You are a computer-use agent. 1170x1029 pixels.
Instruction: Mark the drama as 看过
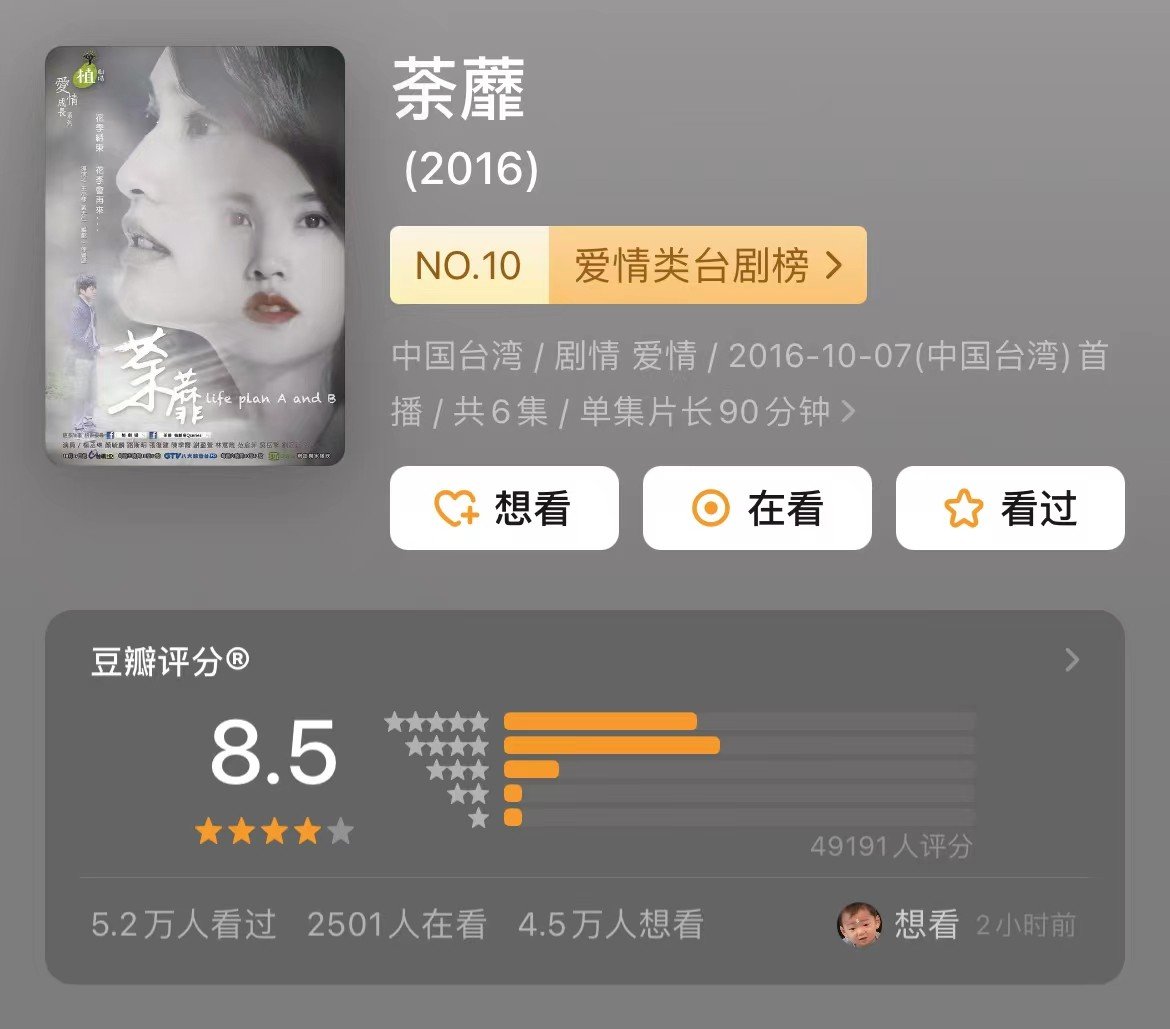(x=1010, y=508)
